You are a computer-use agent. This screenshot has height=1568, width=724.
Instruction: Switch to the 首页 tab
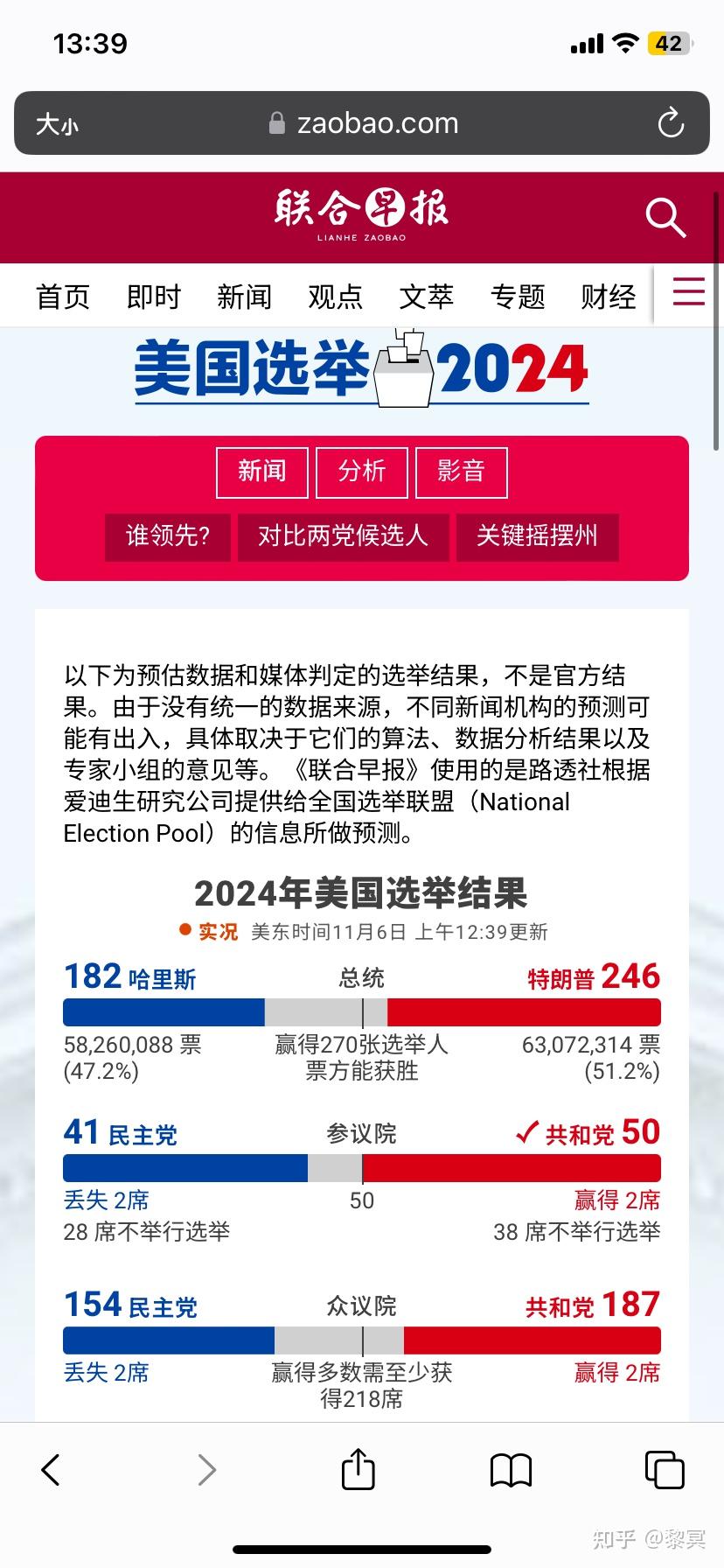pyautogui.click(x=61, y=297)
